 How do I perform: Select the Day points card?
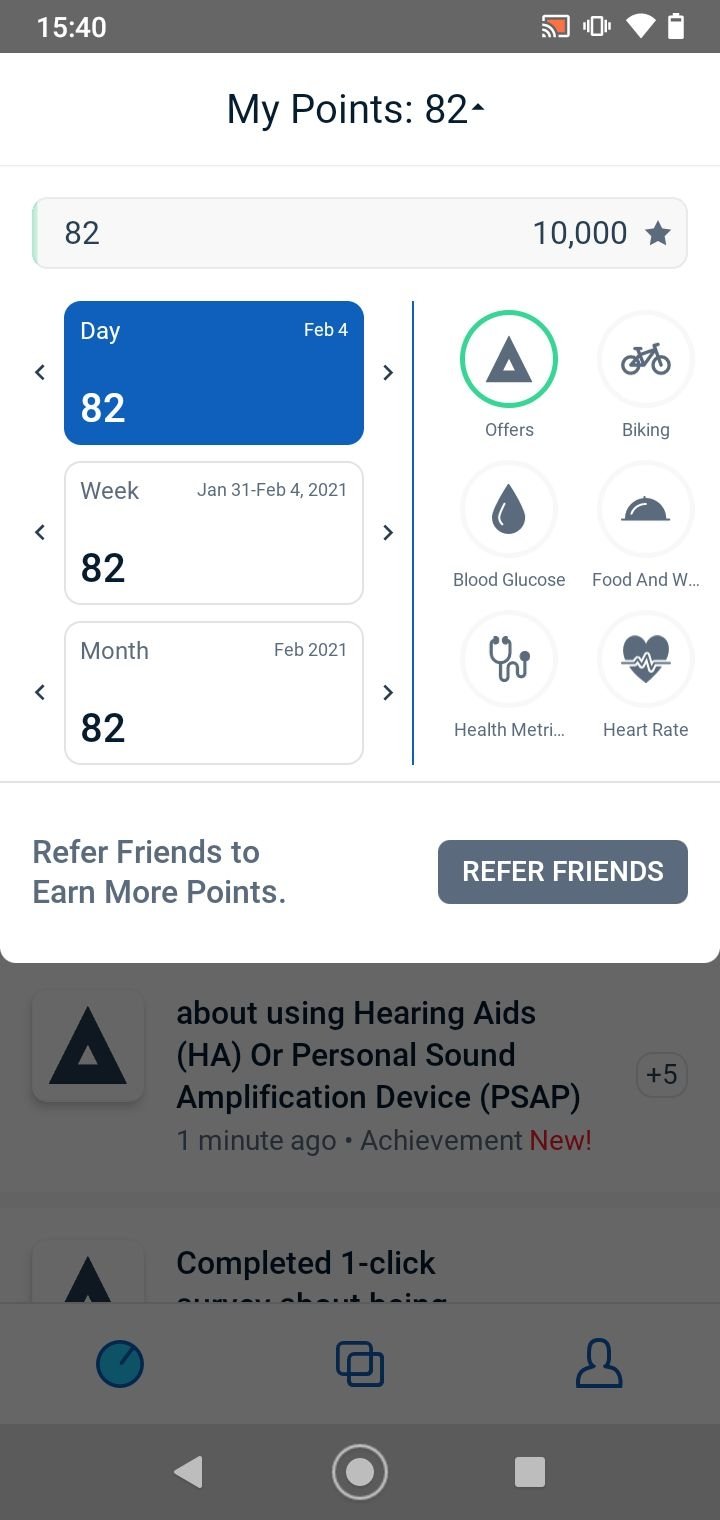tap(214, 373)
